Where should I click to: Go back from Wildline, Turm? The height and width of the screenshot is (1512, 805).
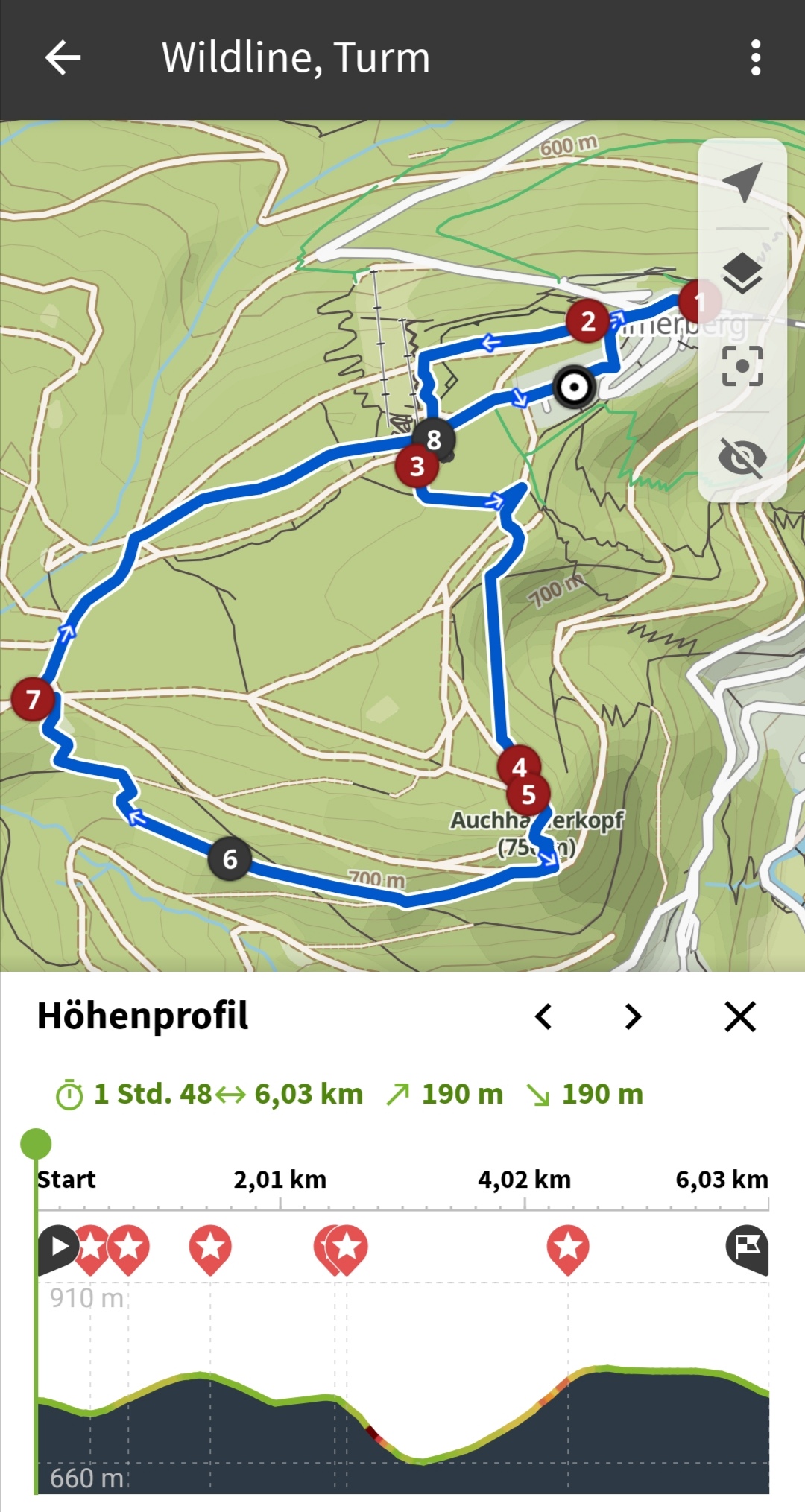[63, 58]
